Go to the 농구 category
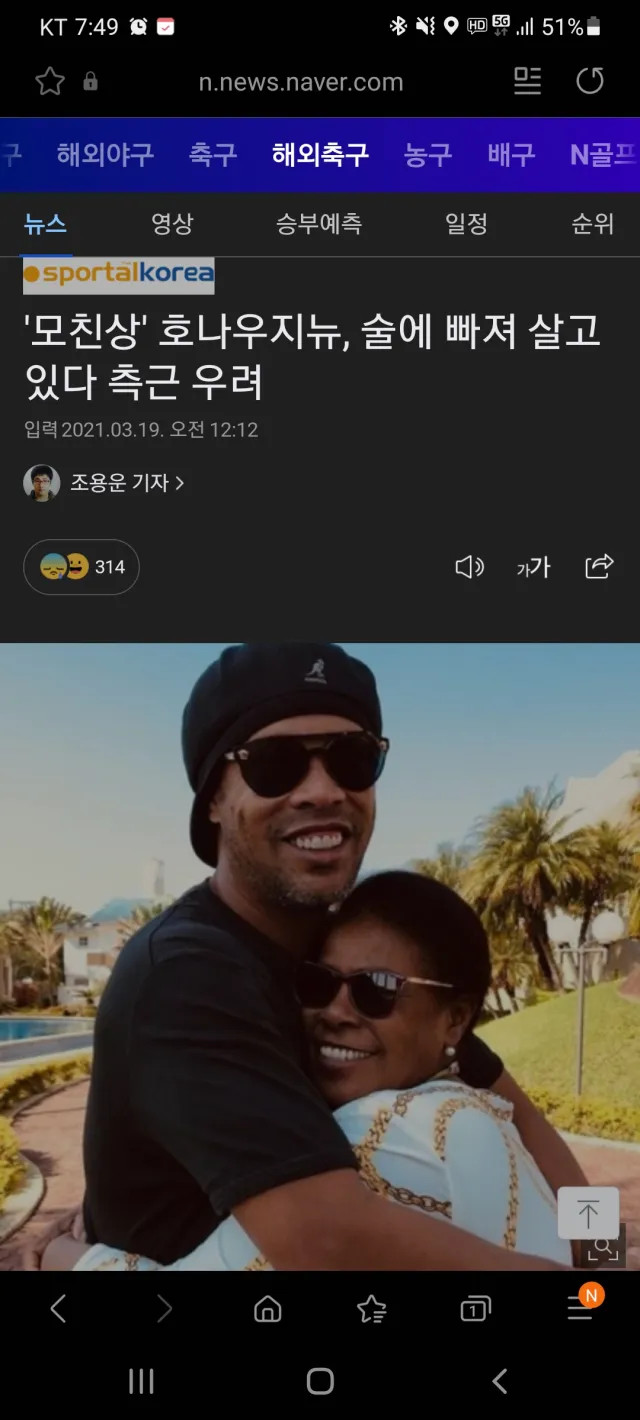 (427, 154)
